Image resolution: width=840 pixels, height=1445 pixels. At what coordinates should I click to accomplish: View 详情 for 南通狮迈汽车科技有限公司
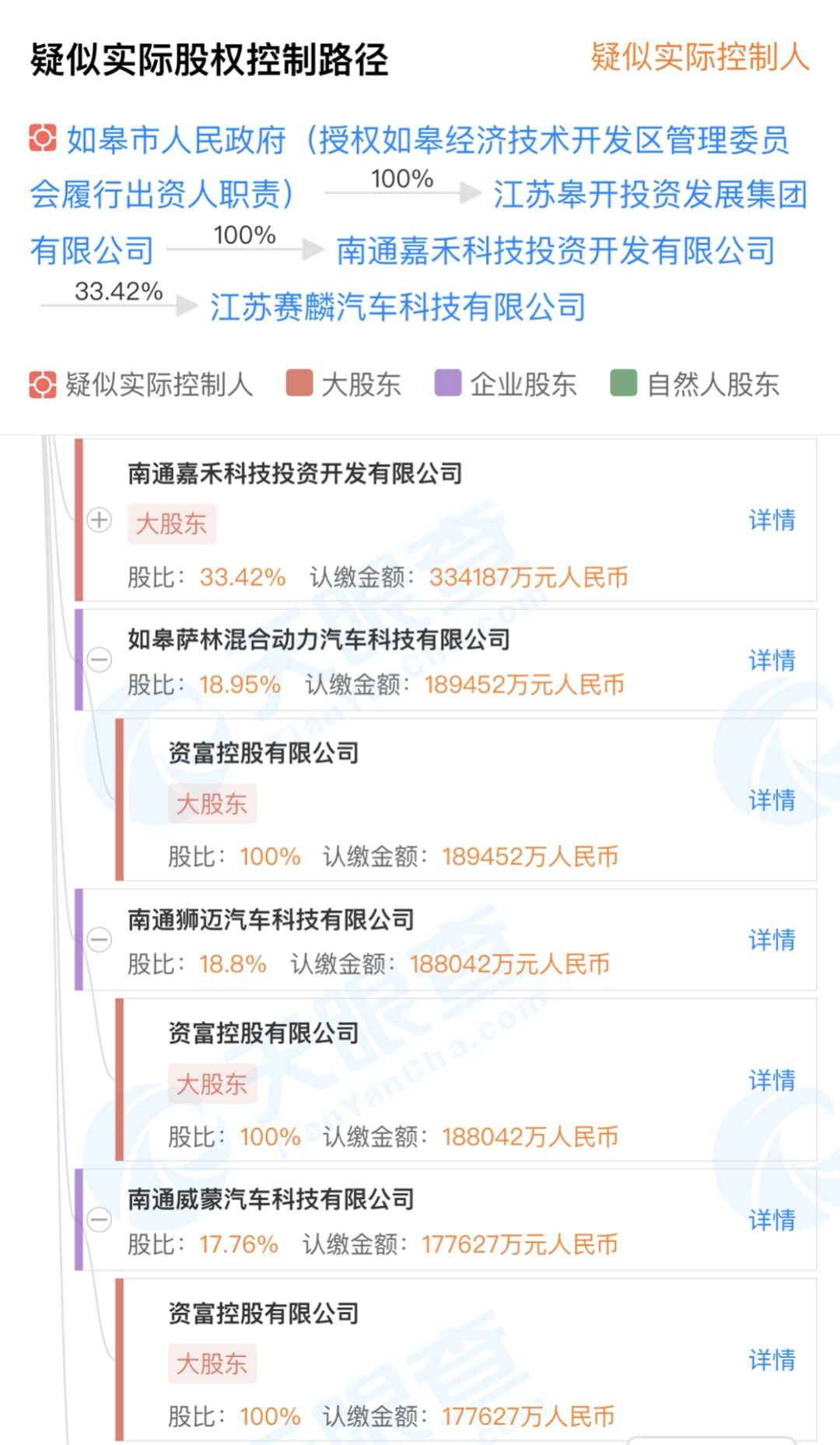[772, 940]
